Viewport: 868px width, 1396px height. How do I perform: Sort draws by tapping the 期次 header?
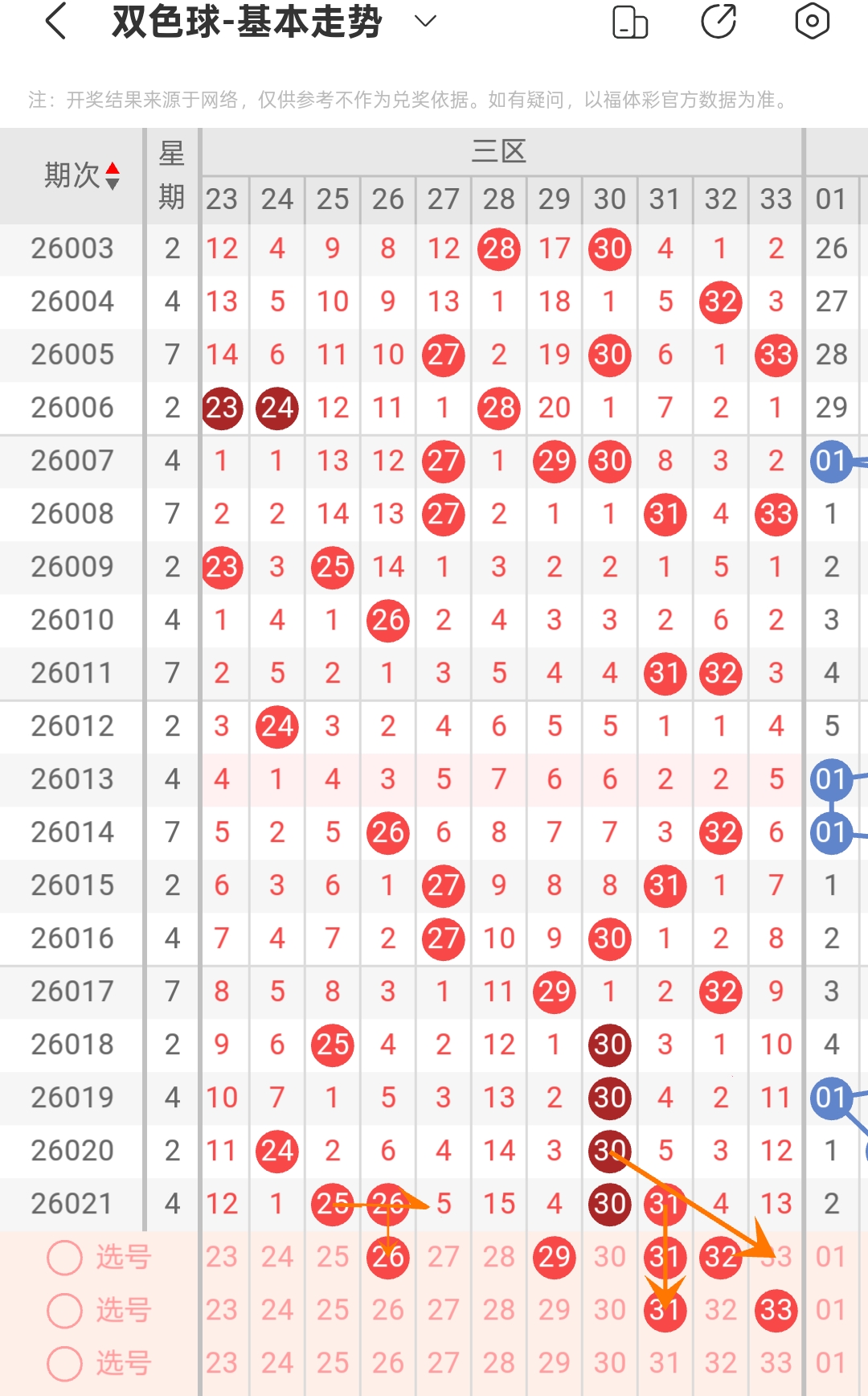tap(81, 175)
